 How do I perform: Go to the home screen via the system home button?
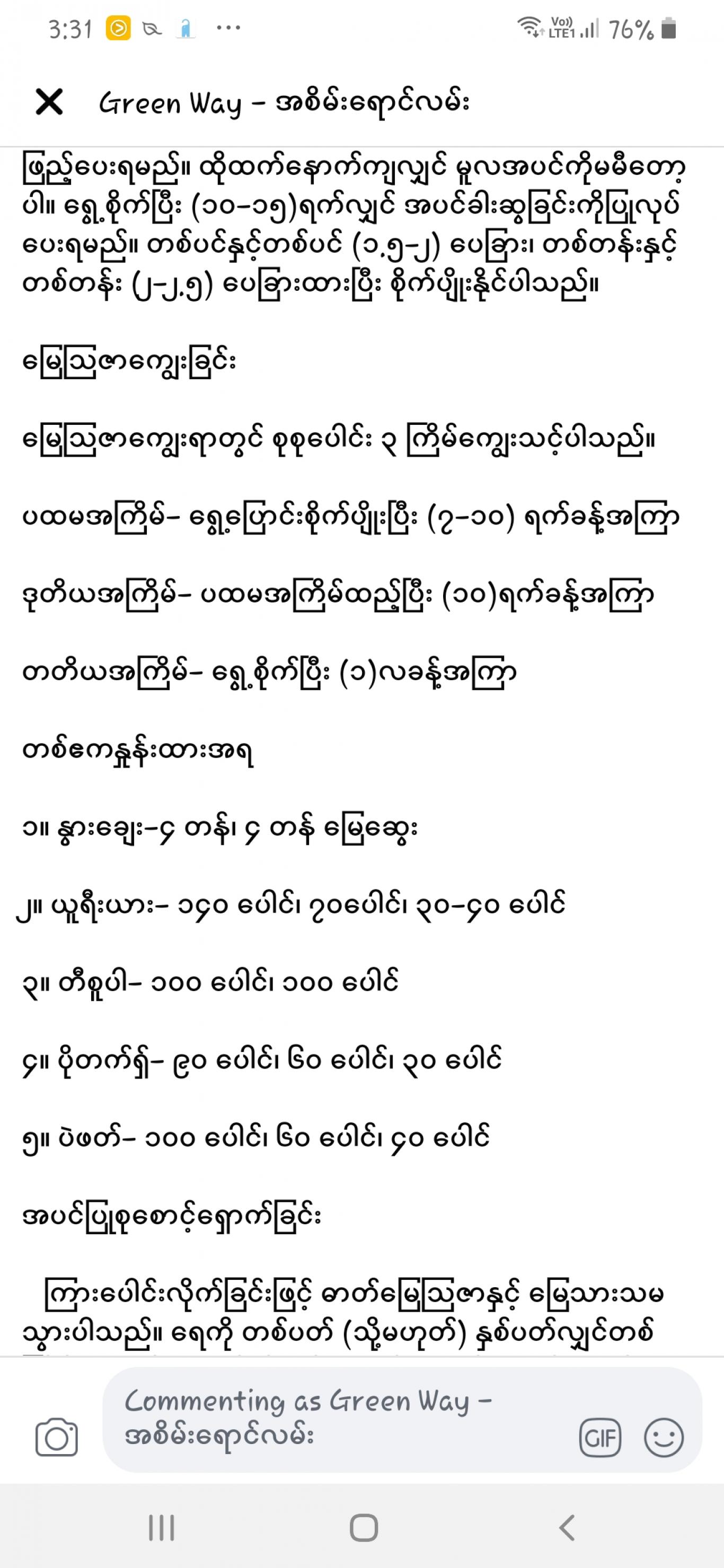coord(364,1527)
